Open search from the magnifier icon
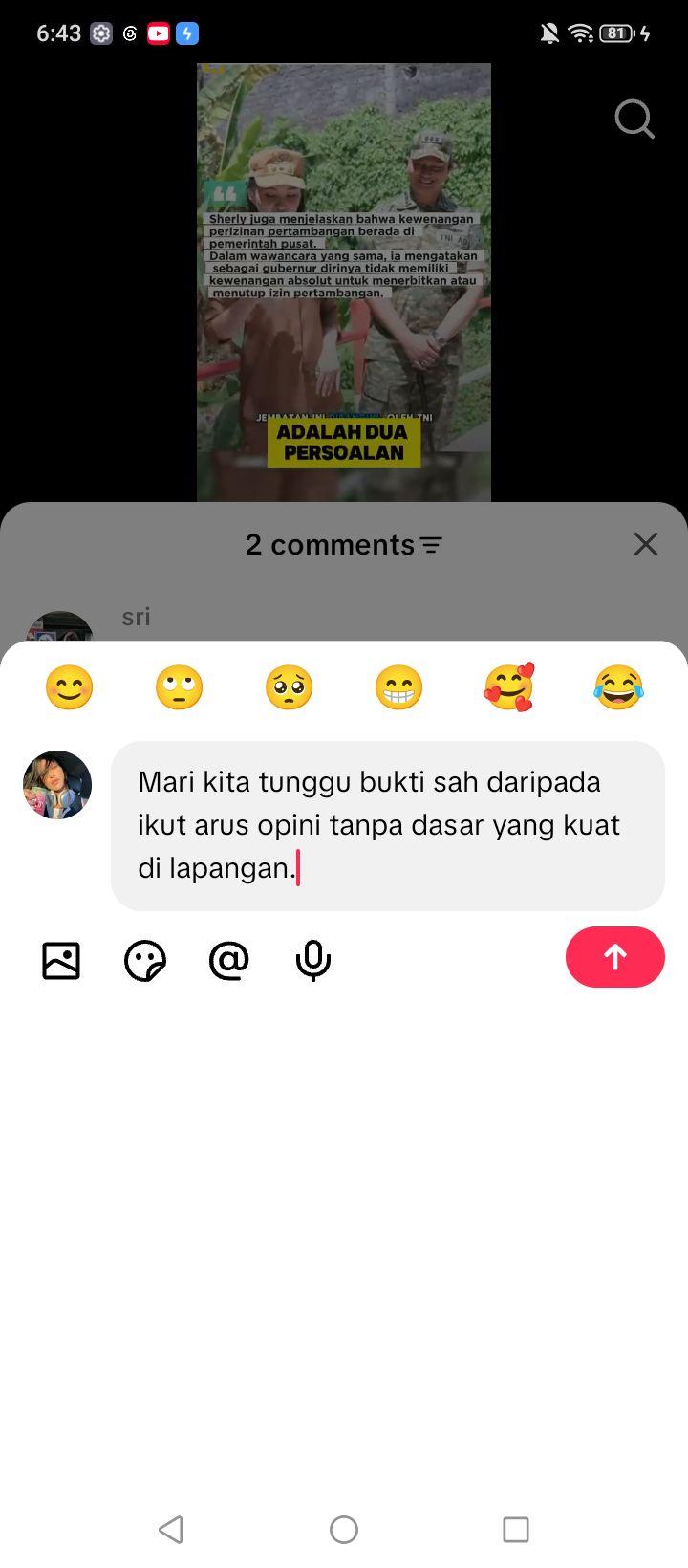 tap(634, 120)
